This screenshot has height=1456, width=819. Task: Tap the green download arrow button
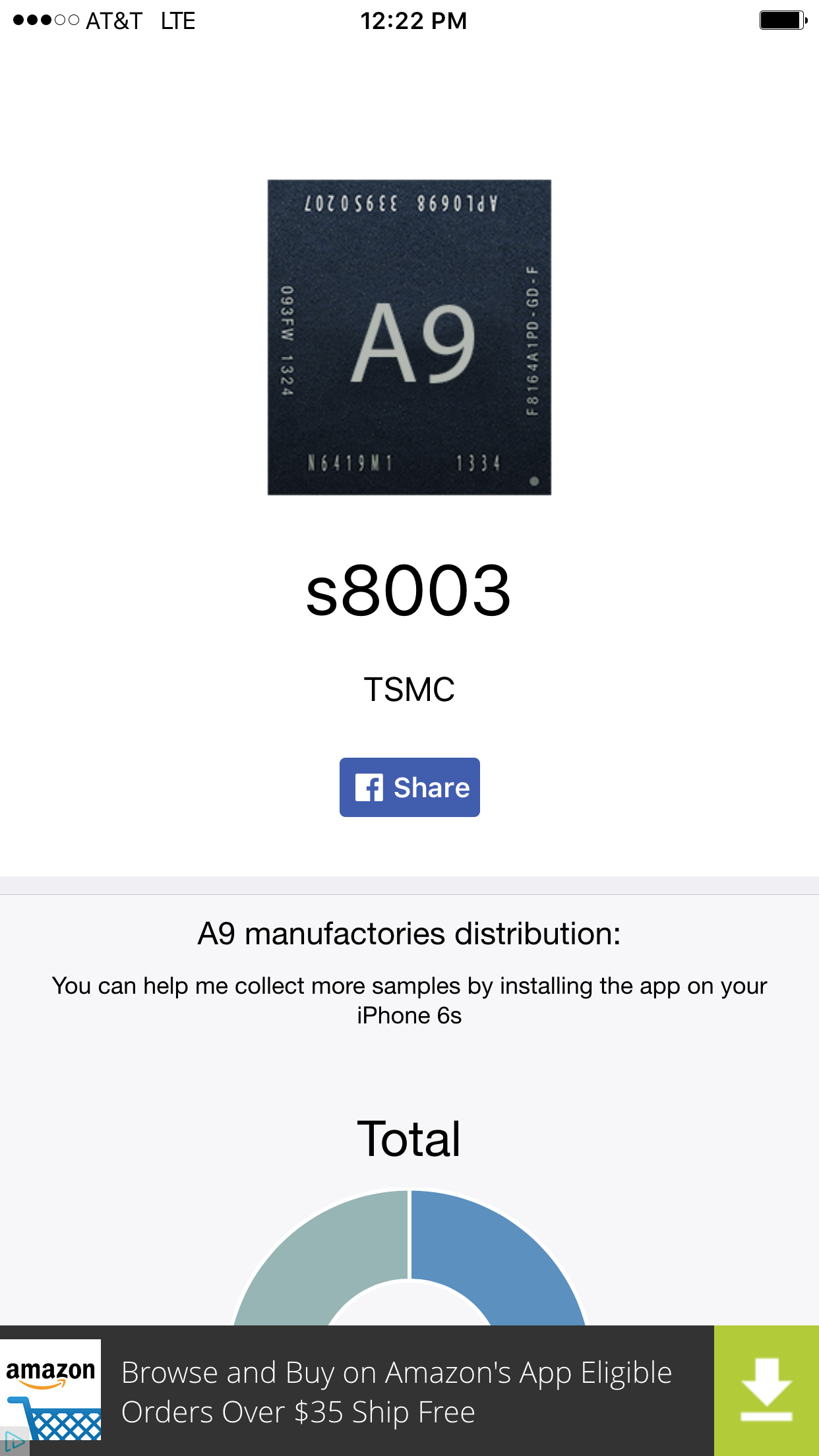(x=766, y=1391)
